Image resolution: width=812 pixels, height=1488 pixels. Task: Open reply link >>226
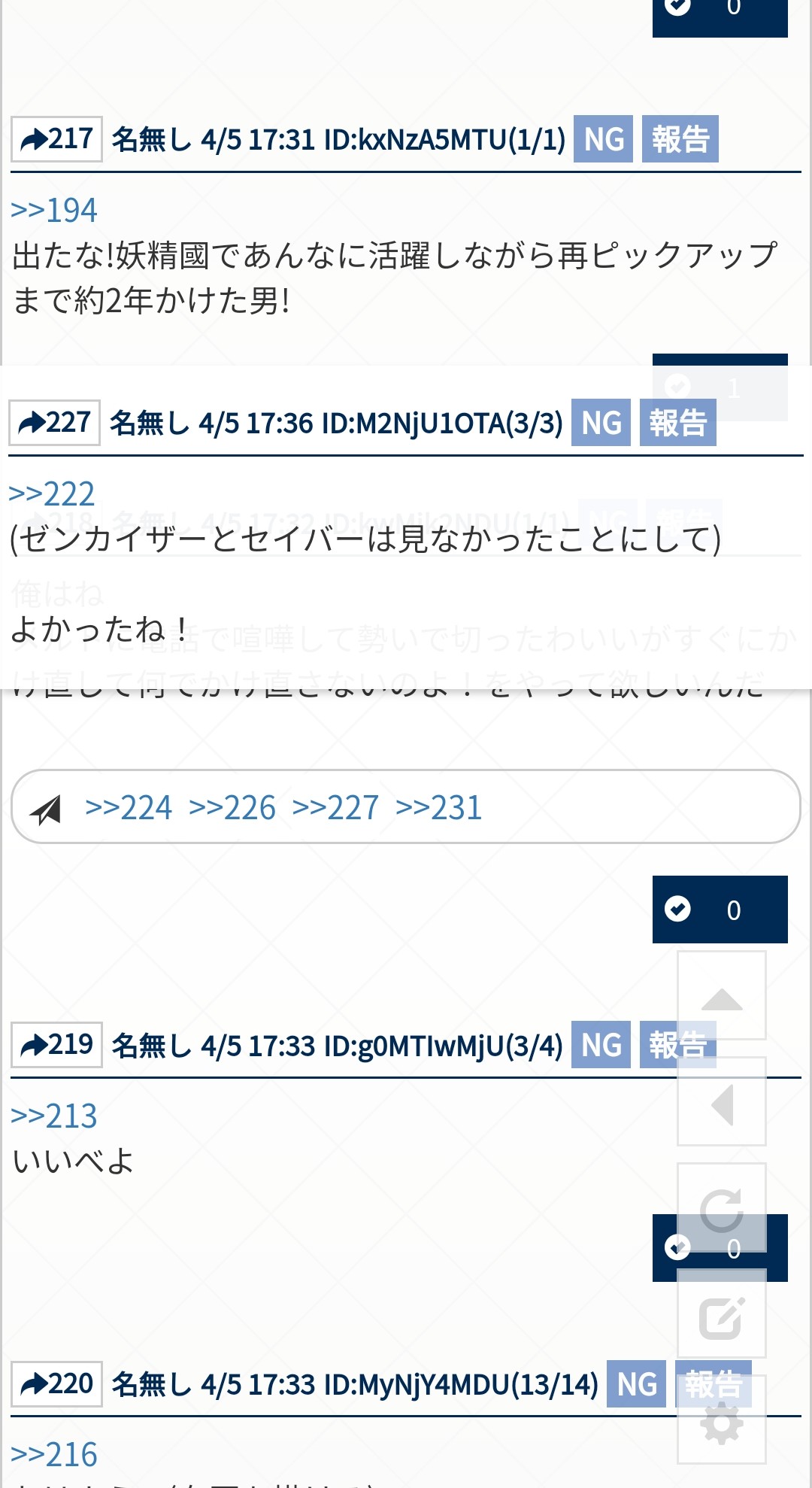coord(232,808)
